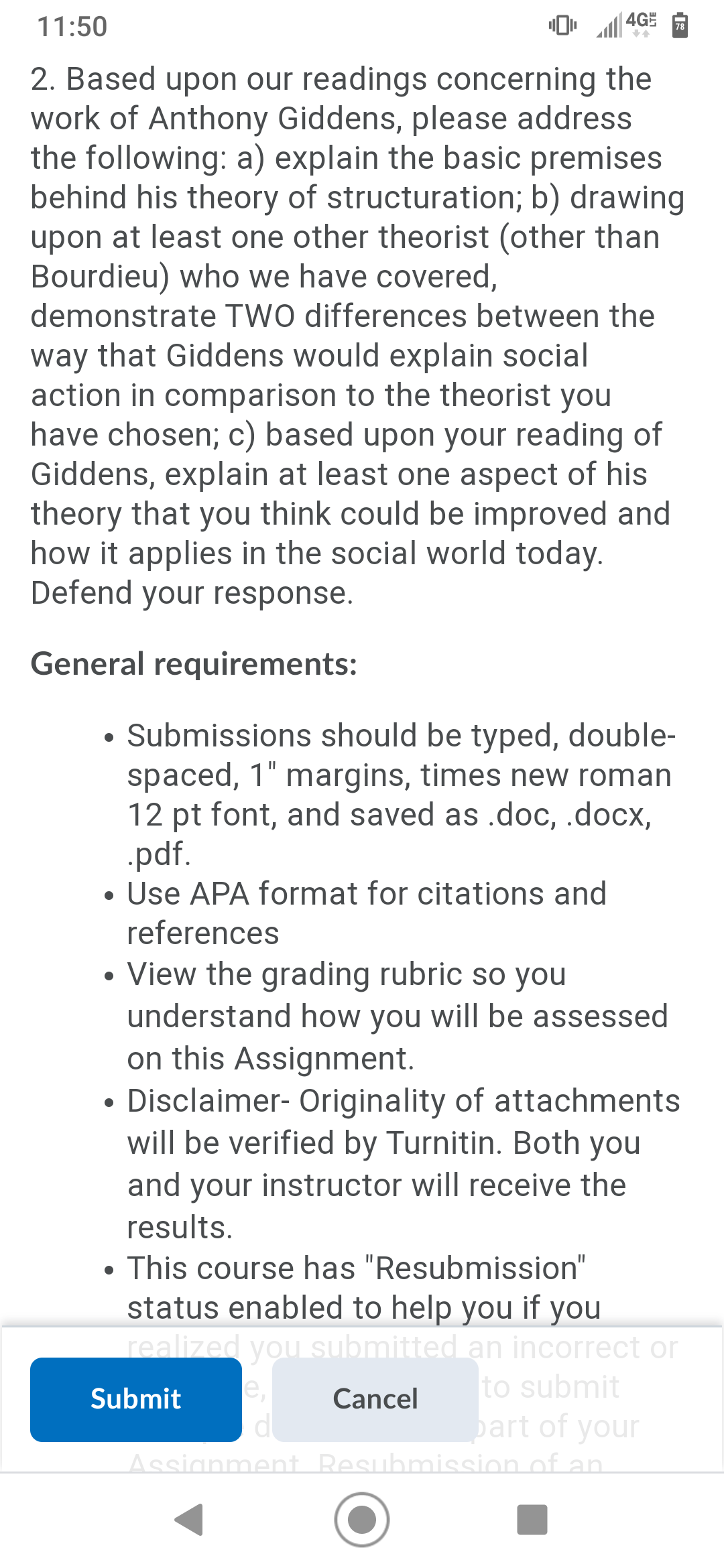Go back with system back button
Screen dimensions: 724x1568
click(x=190, y=1519)
